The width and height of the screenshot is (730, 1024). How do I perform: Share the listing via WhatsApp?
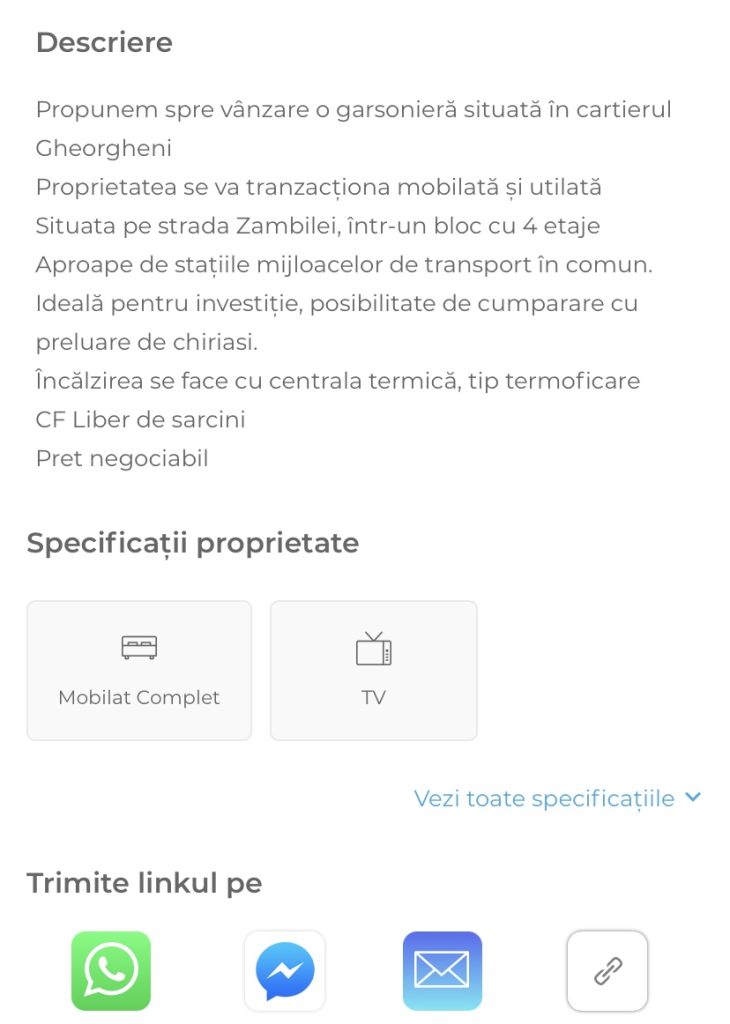(x=111, y=971)
